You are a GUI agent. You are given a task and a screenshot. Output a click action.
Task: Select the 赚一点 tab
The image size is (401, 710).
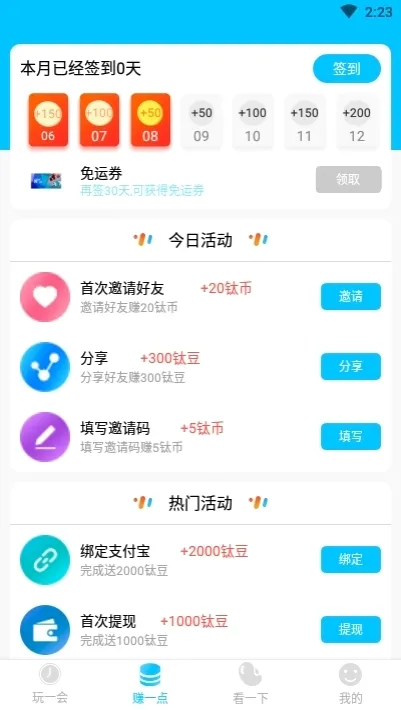point(150,684)
